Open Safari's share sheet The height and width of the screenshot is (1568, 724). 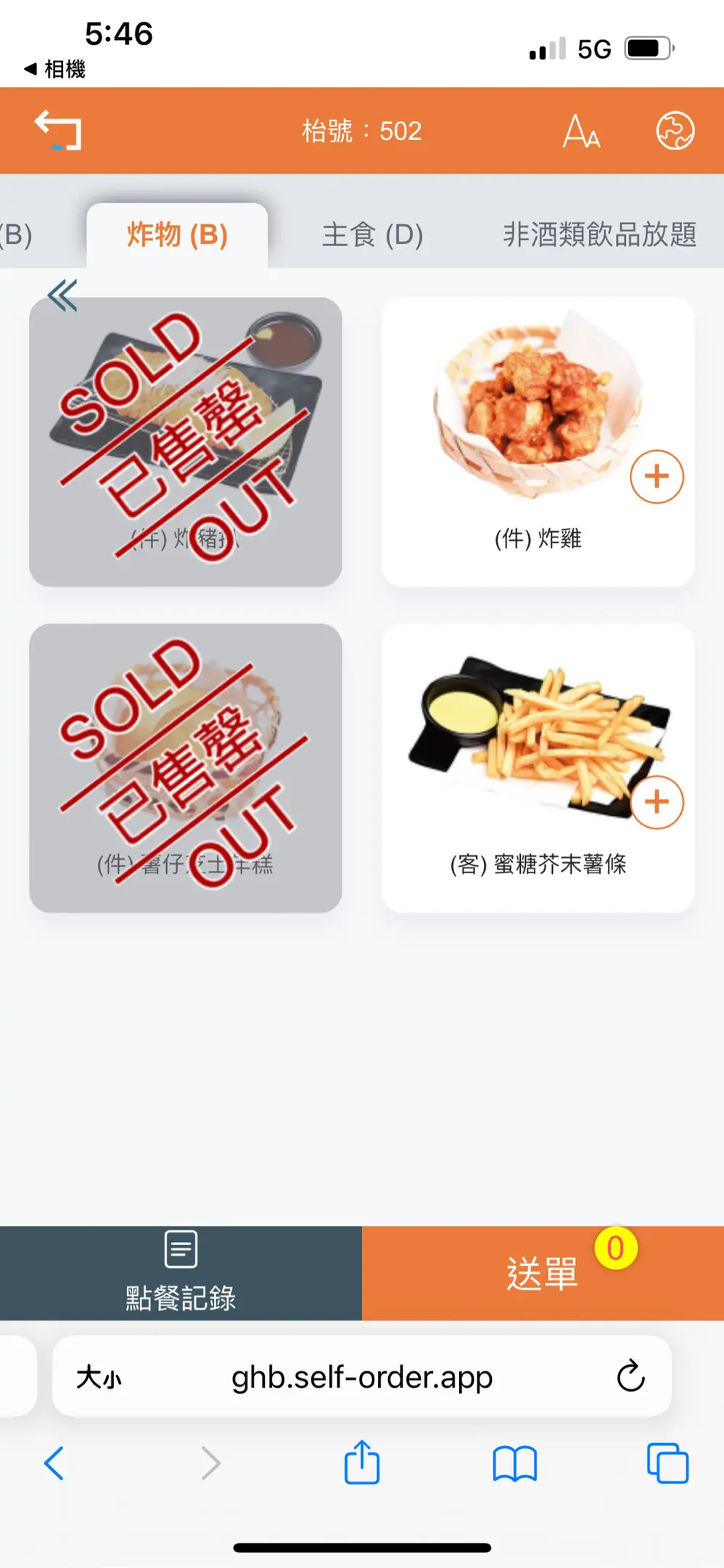362,1463
